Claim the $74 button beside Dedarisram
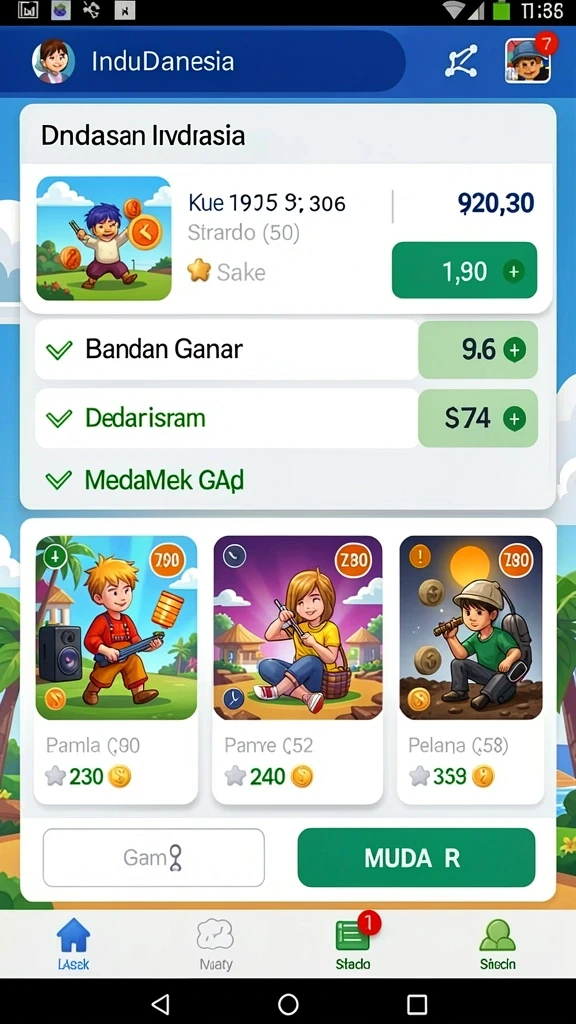Screen dimensions: 576x1024 pyautogui.click(x=478, y=418)
